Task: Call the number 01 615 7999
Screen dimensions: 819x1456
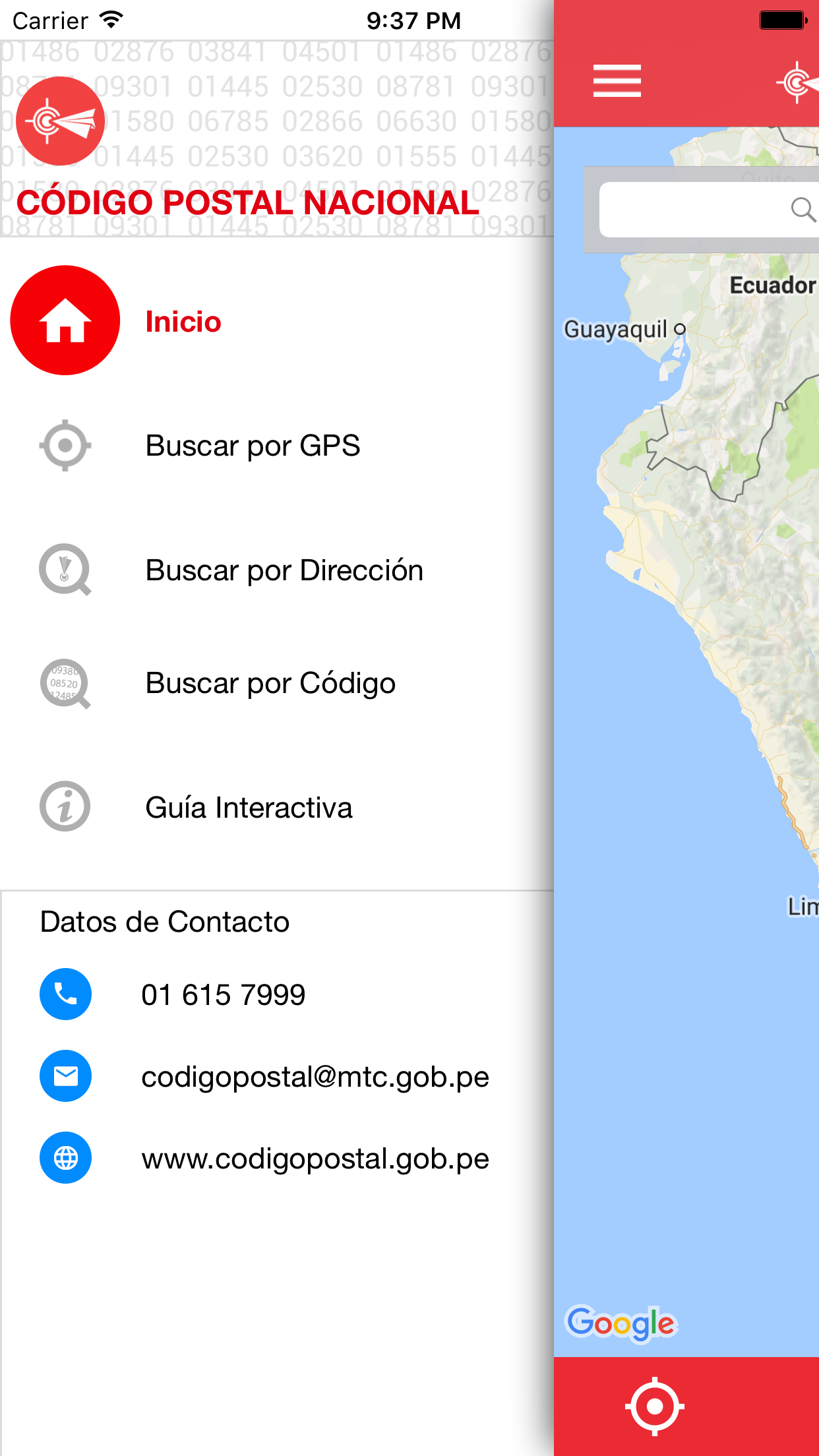Action: point(224,994)
